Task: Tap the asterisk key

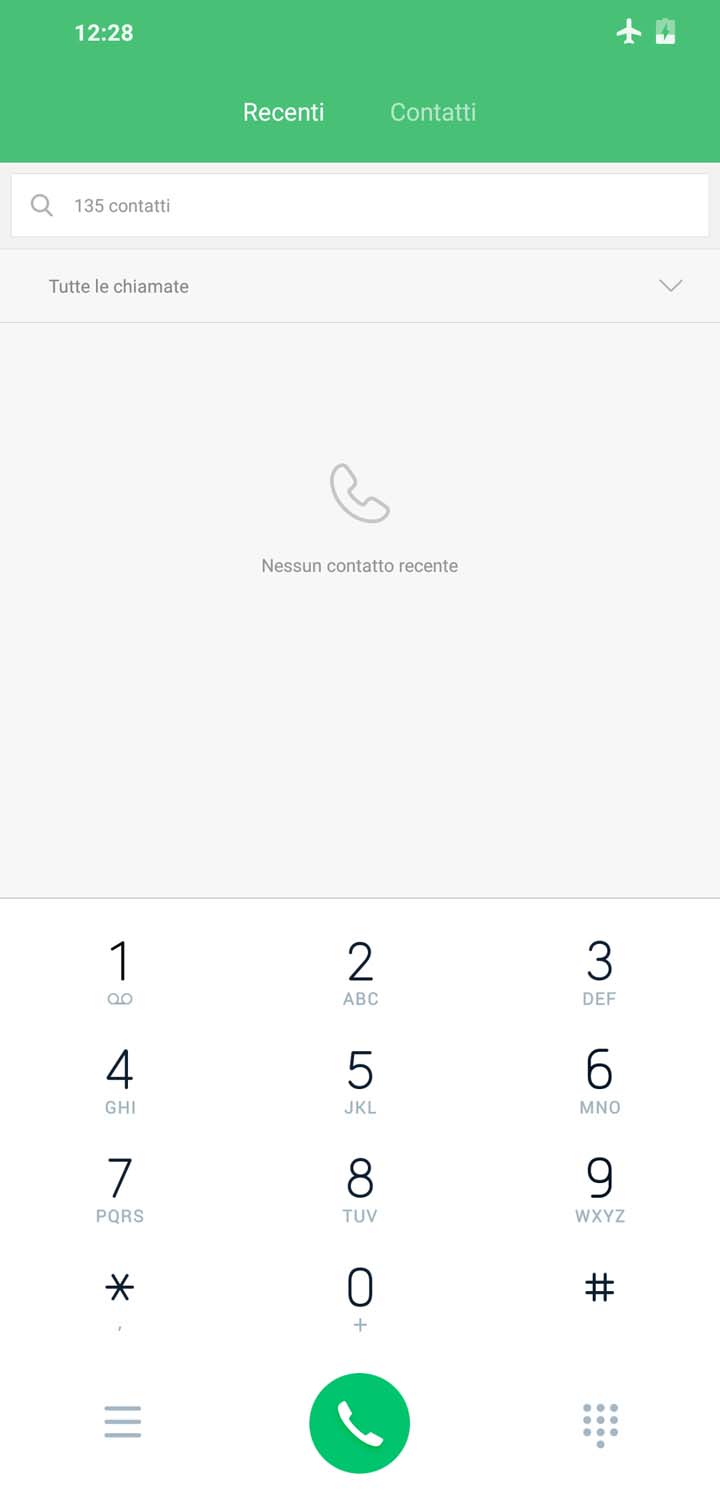Action: pyautogui.click(x=120, y=1293)
